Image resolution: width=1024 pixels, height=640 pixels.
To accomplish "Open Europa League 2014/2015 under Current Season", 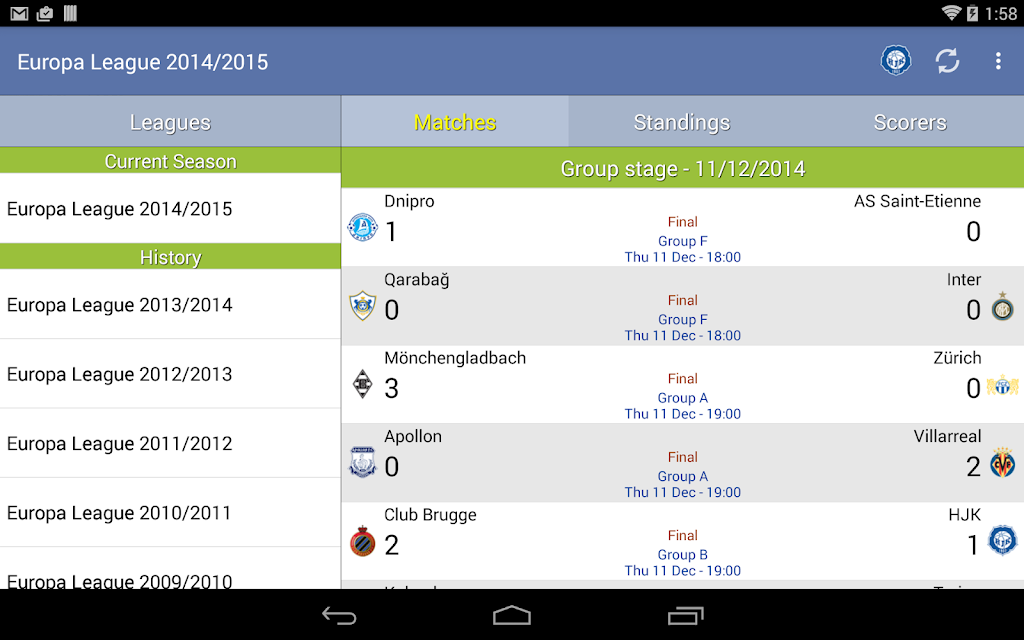I will (x=170, y=209).
